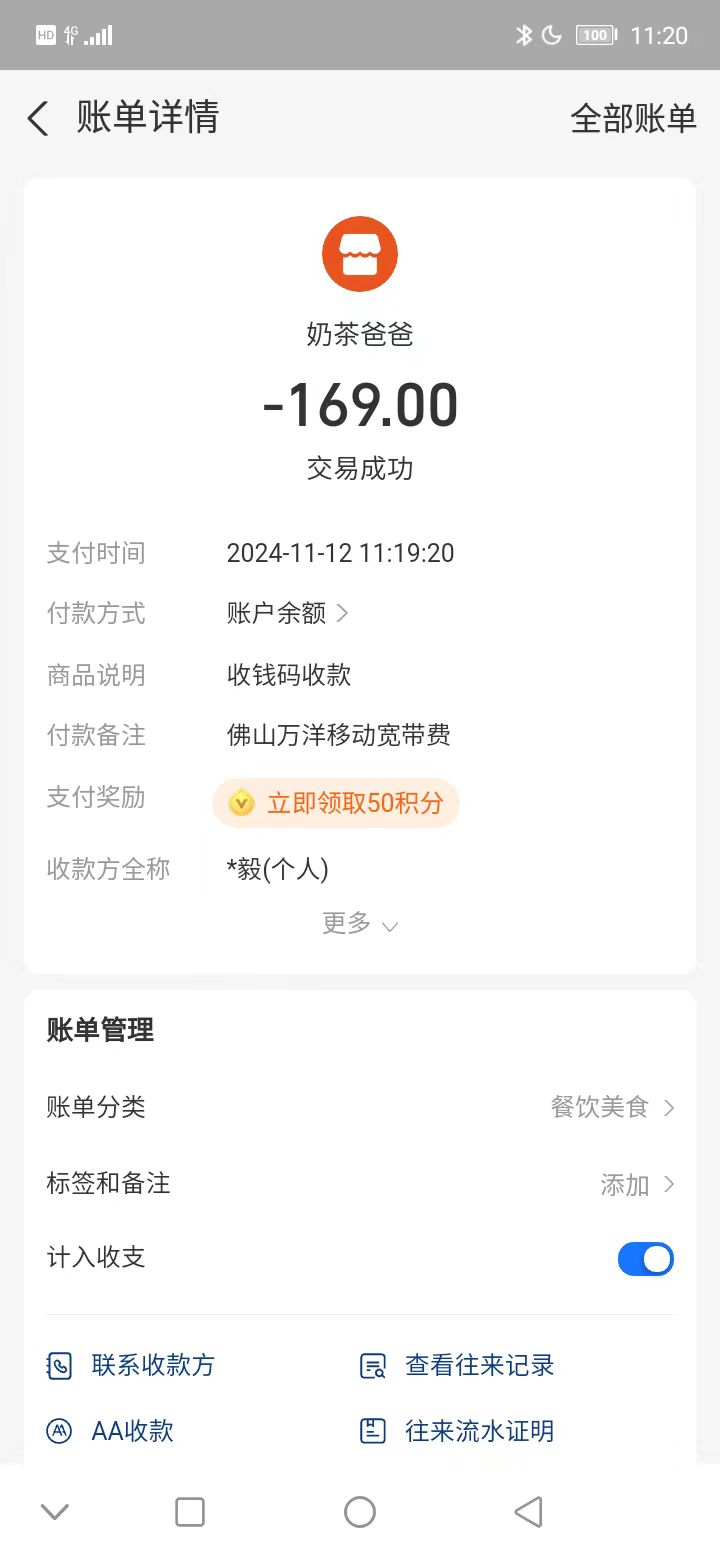Claim the 立即领取50积分 reward

pyautogui.click(x=336, y=803)
